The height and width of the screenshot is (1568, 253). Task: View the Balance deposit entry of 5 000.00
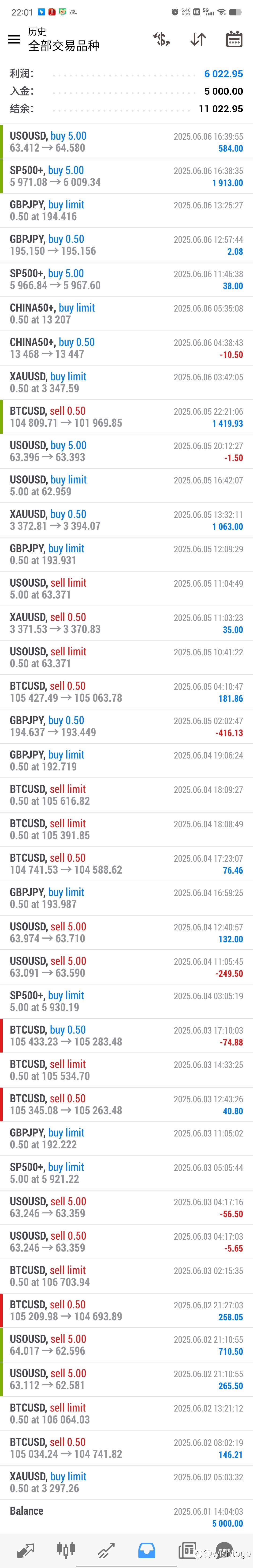126,1517
